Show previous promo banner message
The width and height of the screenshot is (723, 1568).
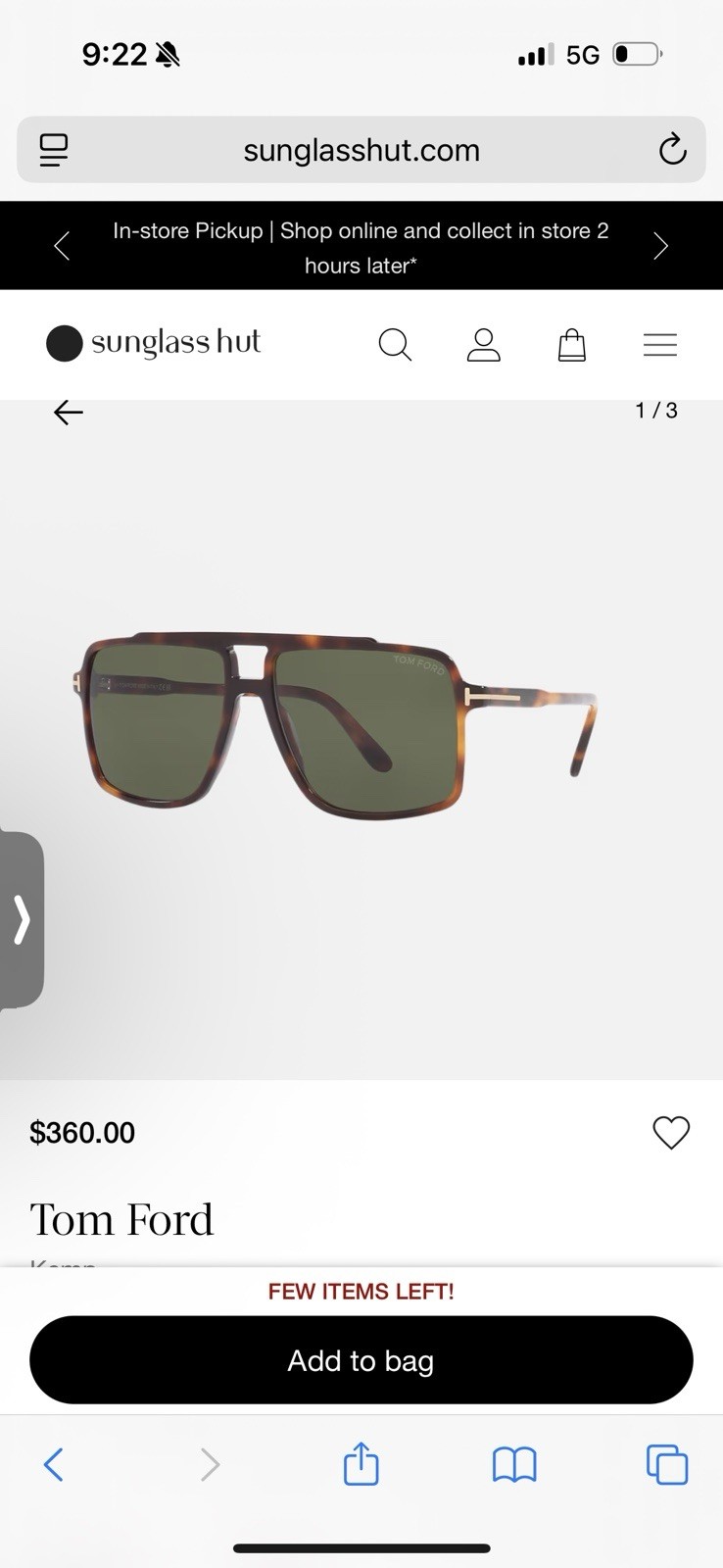pyautogui.click(x=62, y=246)
